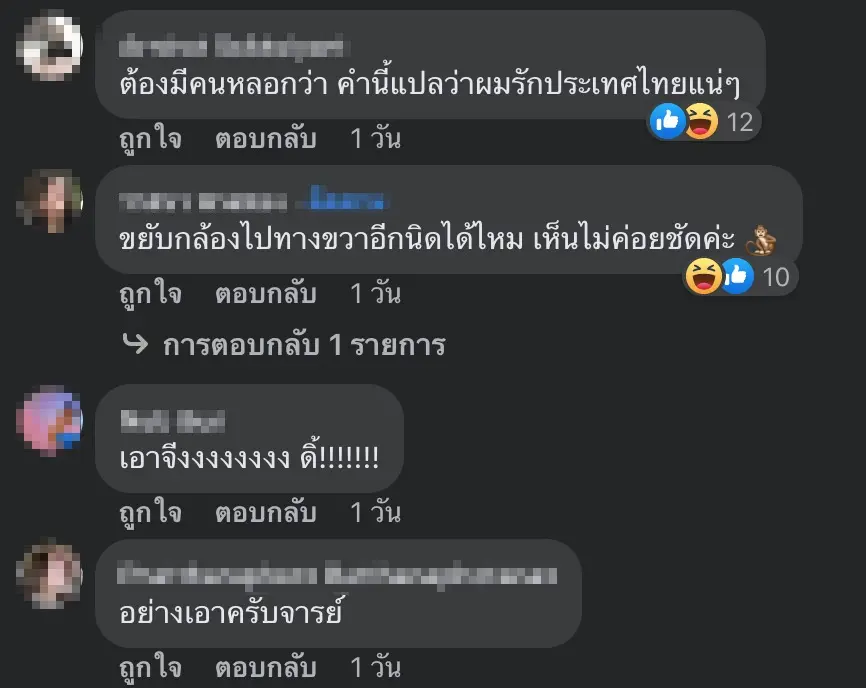
Task: Reply to the อย่างเอาครับจารย์ comment
Action: pyautogui.click(x=265, y=668)
